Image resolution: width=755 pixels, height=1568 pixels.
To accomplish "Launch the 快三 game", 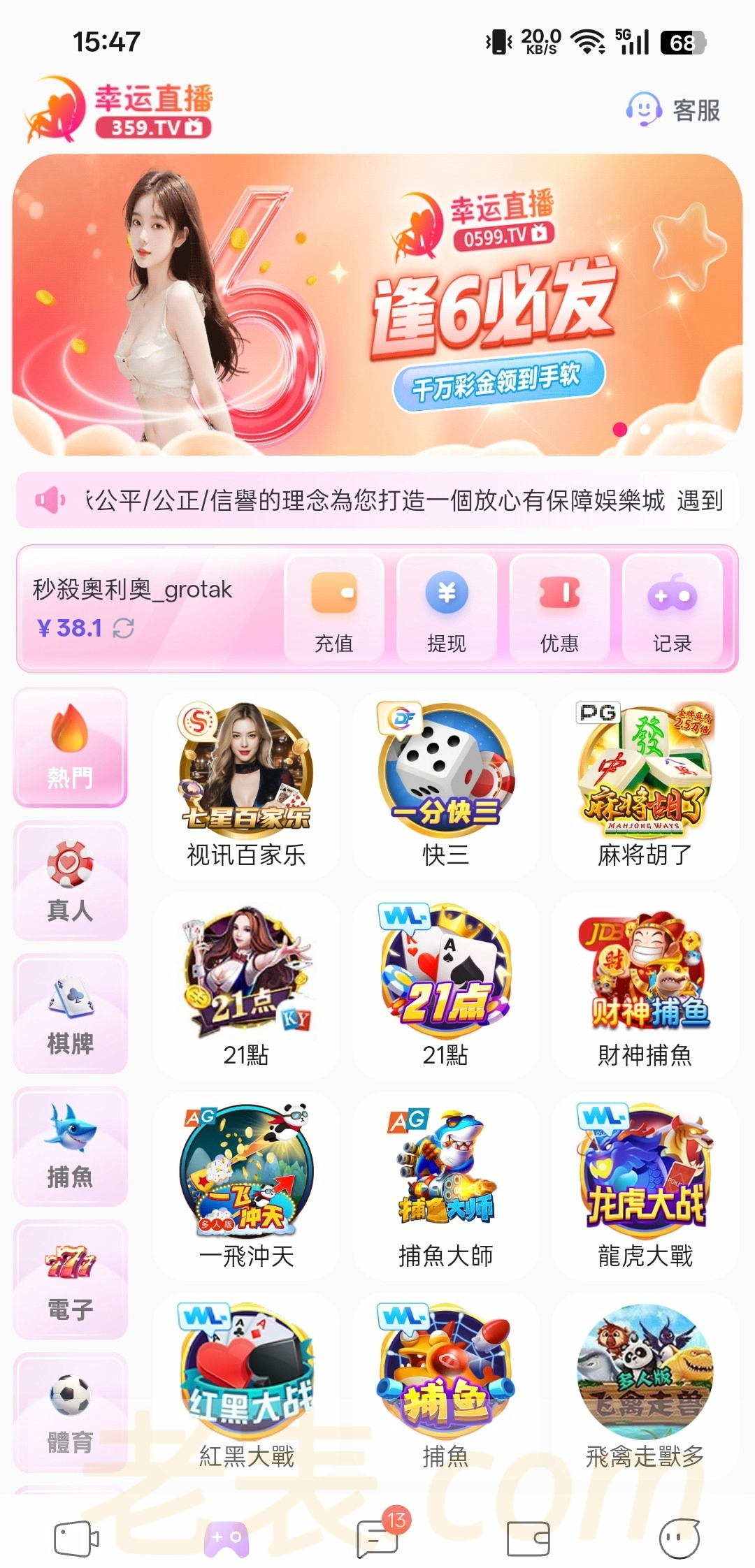I will coord(446,784).
